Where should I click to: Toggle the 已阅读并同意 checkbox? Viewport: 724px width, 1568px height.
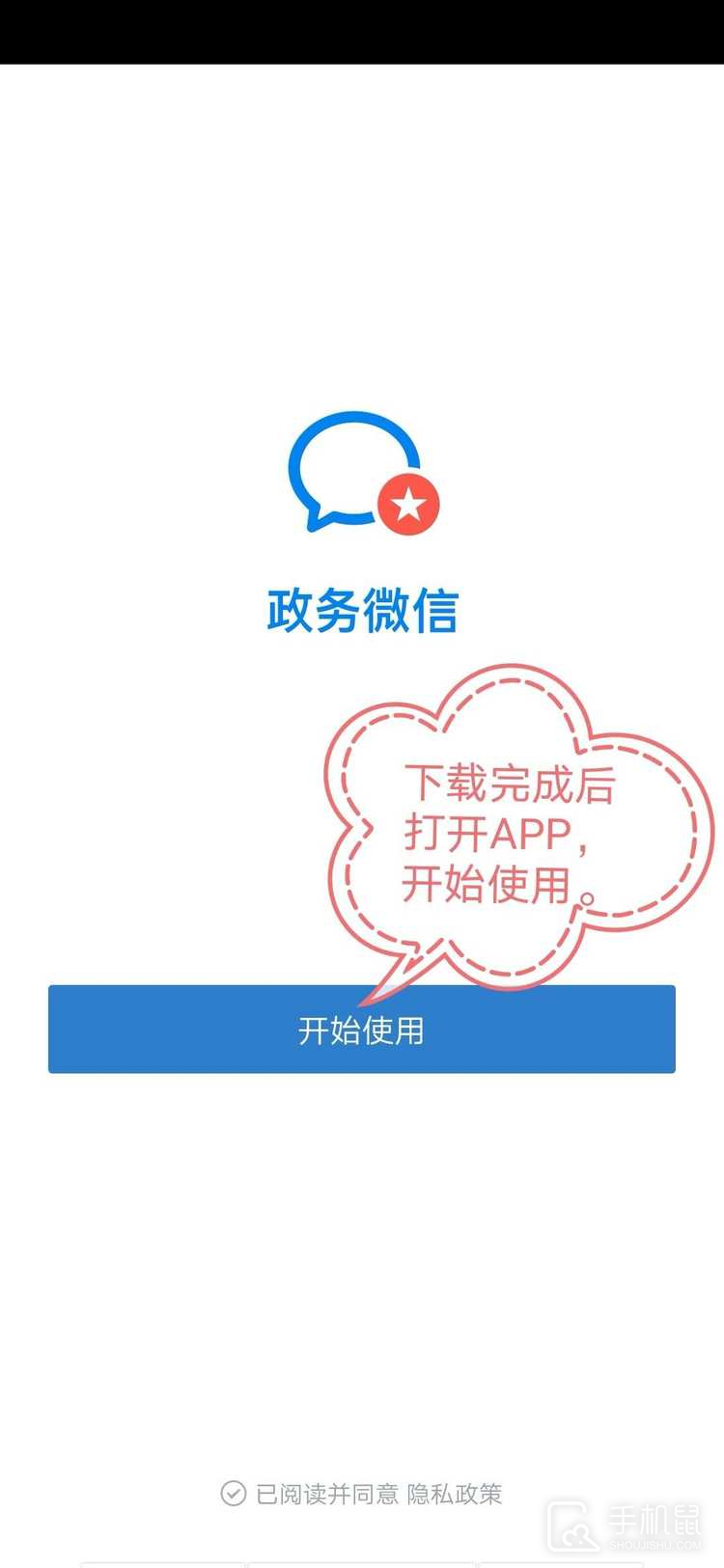[234, 1493]
